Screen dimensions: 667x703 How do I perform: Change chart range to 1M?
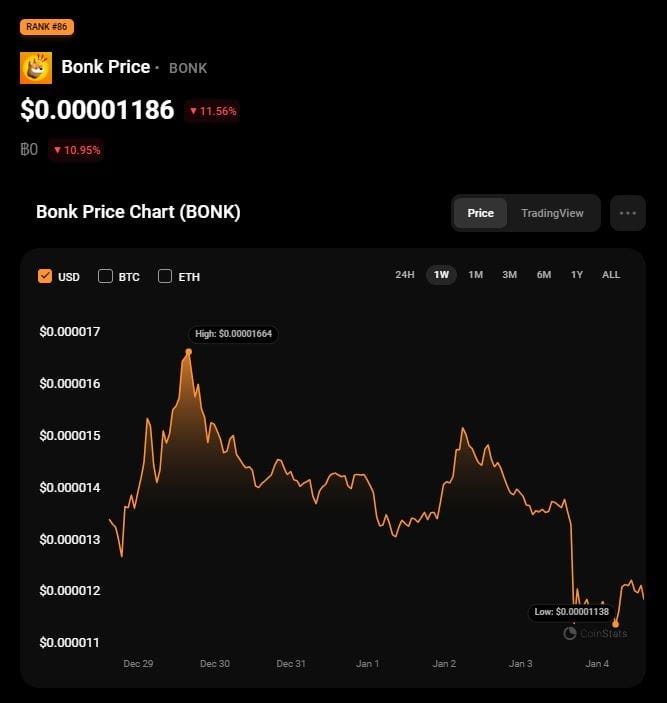pos(476,275)
